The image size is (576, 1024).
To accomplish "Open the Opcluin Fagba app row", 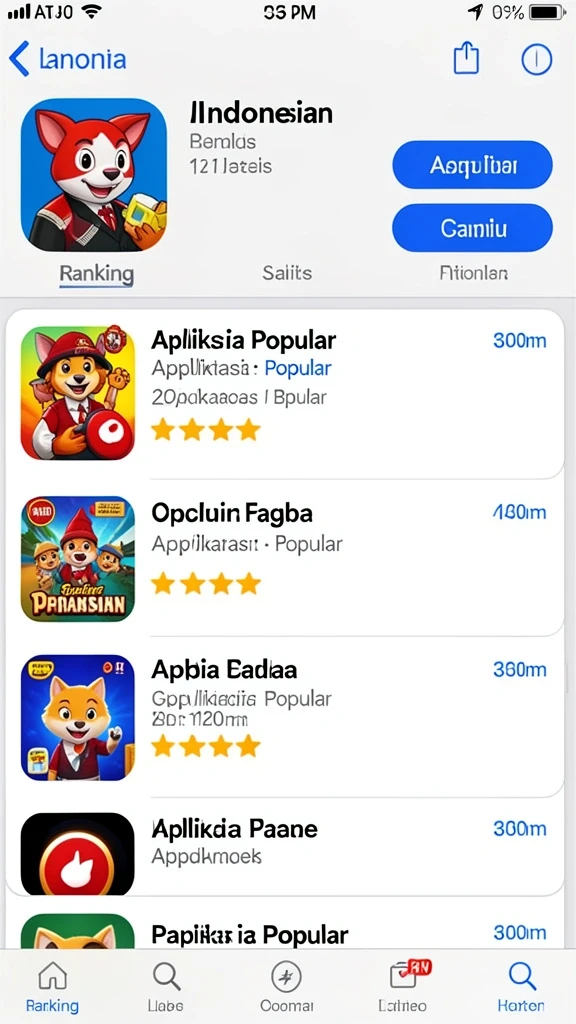I will tap(285, 557).
